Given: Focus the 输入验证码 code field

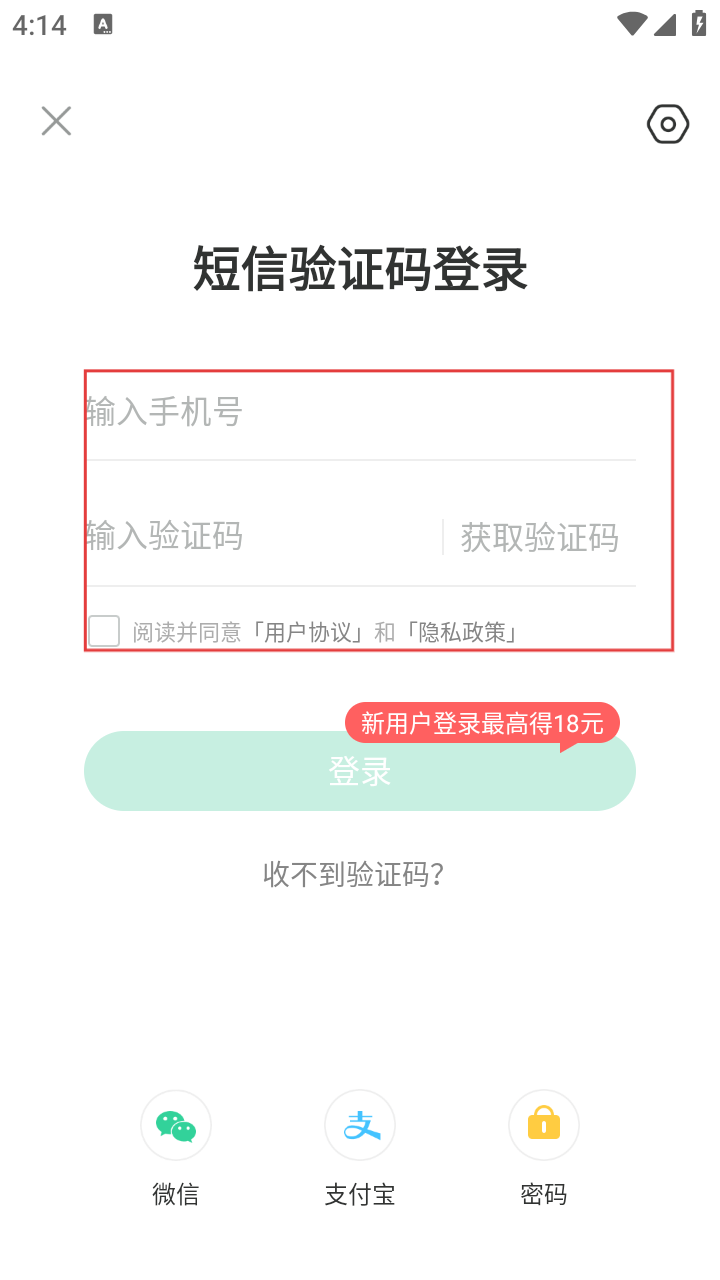Looking at the screenshot, I should 260,537.
